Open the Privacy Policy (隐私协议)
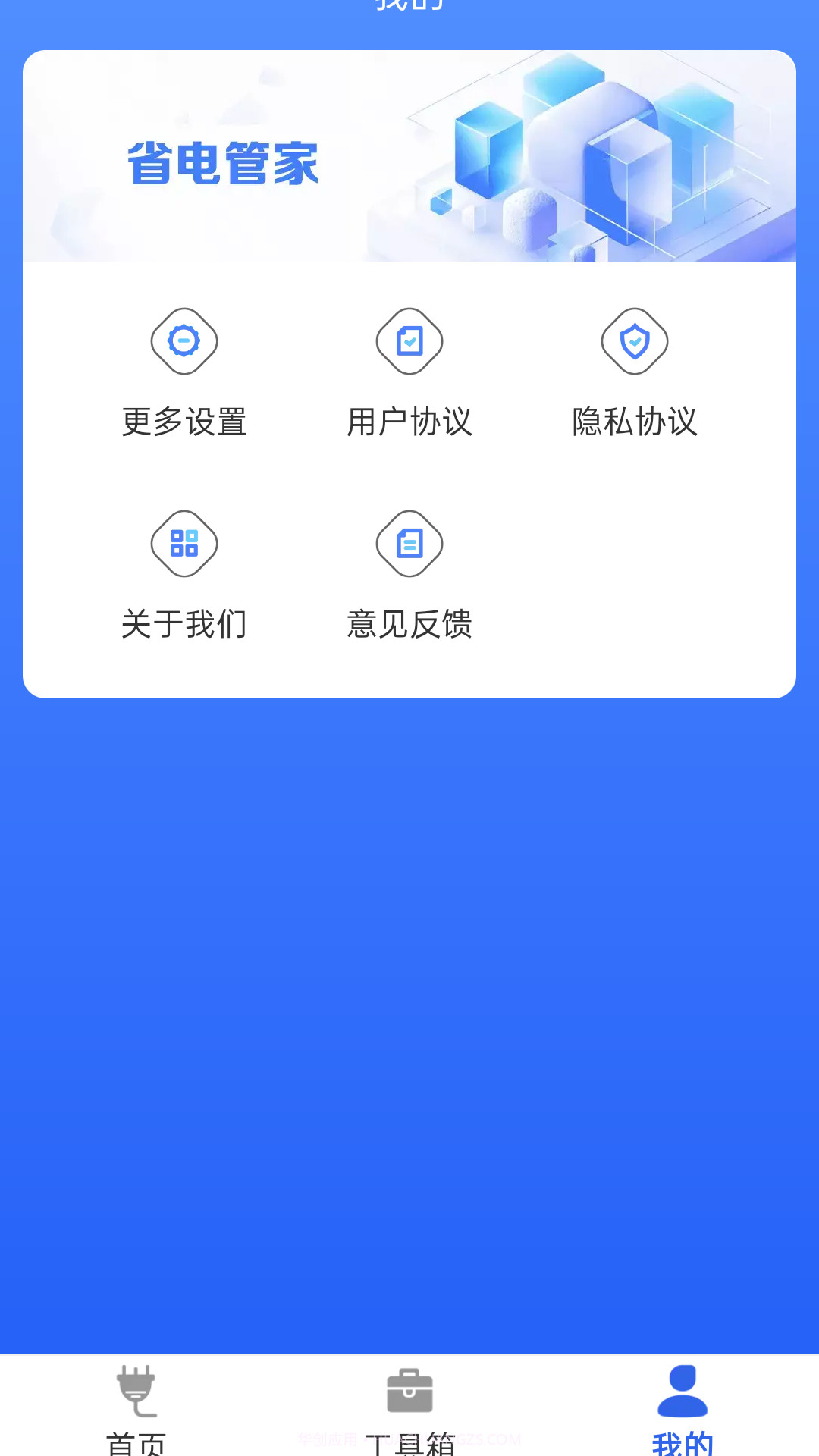The image size is (819, 1456). 635,372
